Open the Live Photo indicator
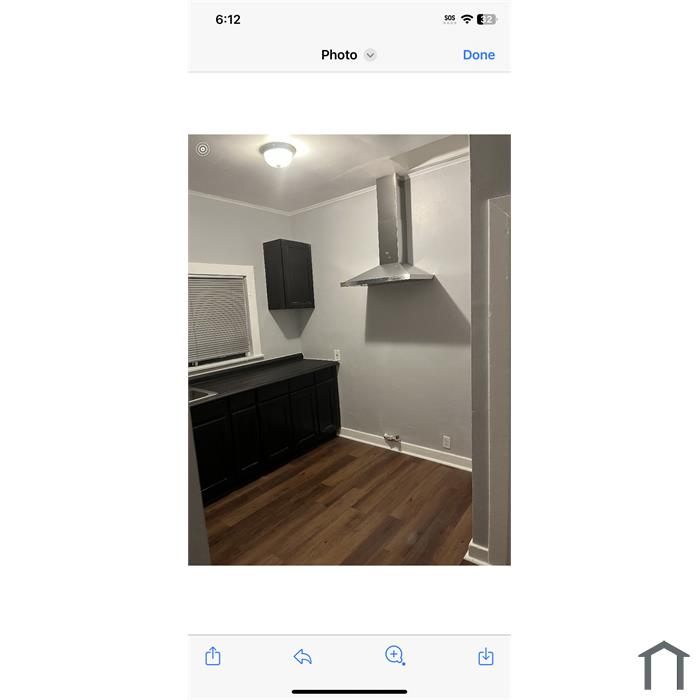The height and width of the screenshot is (700, 700). click(x=203, y=149)
